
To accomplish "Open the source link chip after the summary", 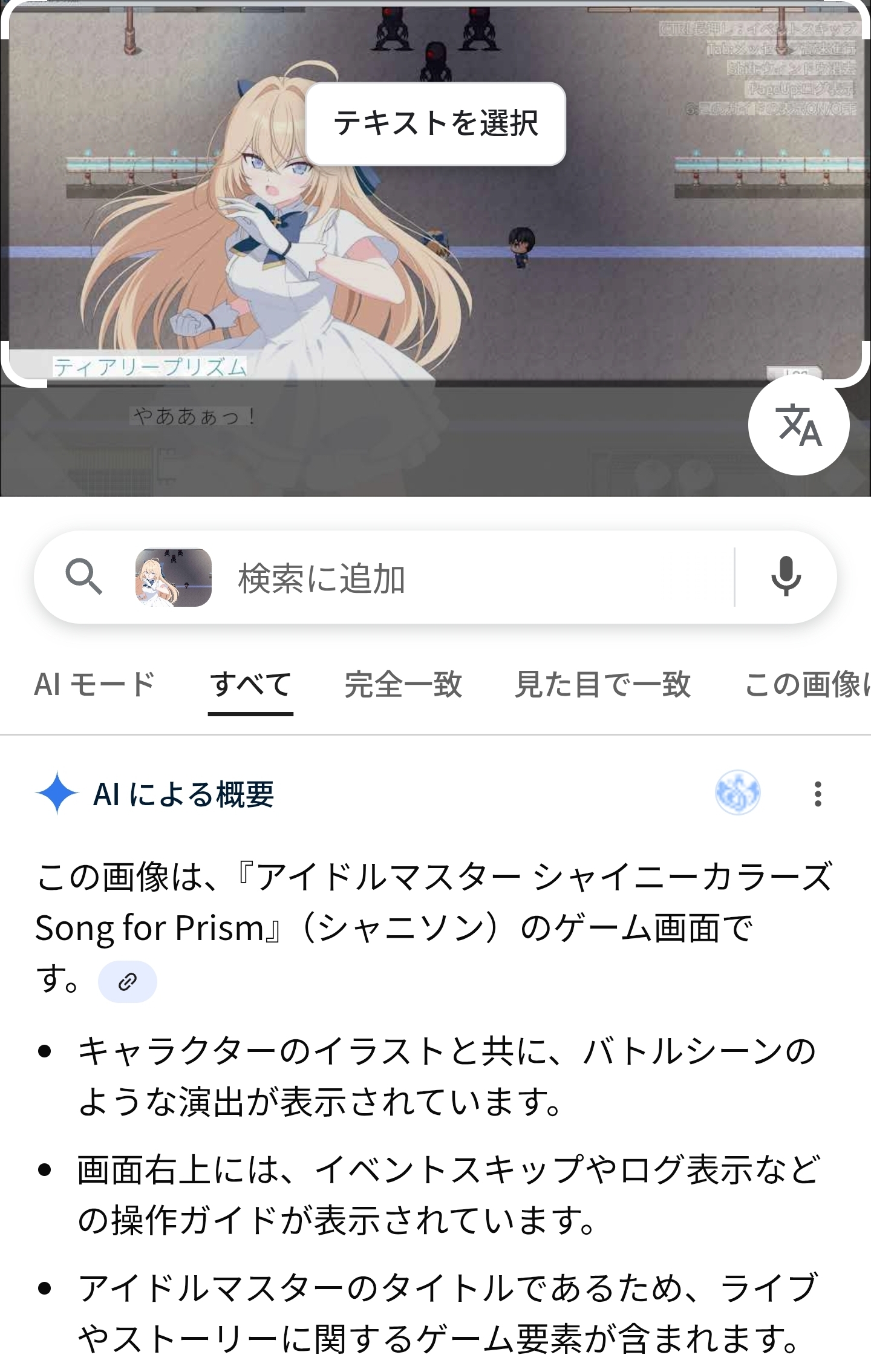I will (127, 981).
